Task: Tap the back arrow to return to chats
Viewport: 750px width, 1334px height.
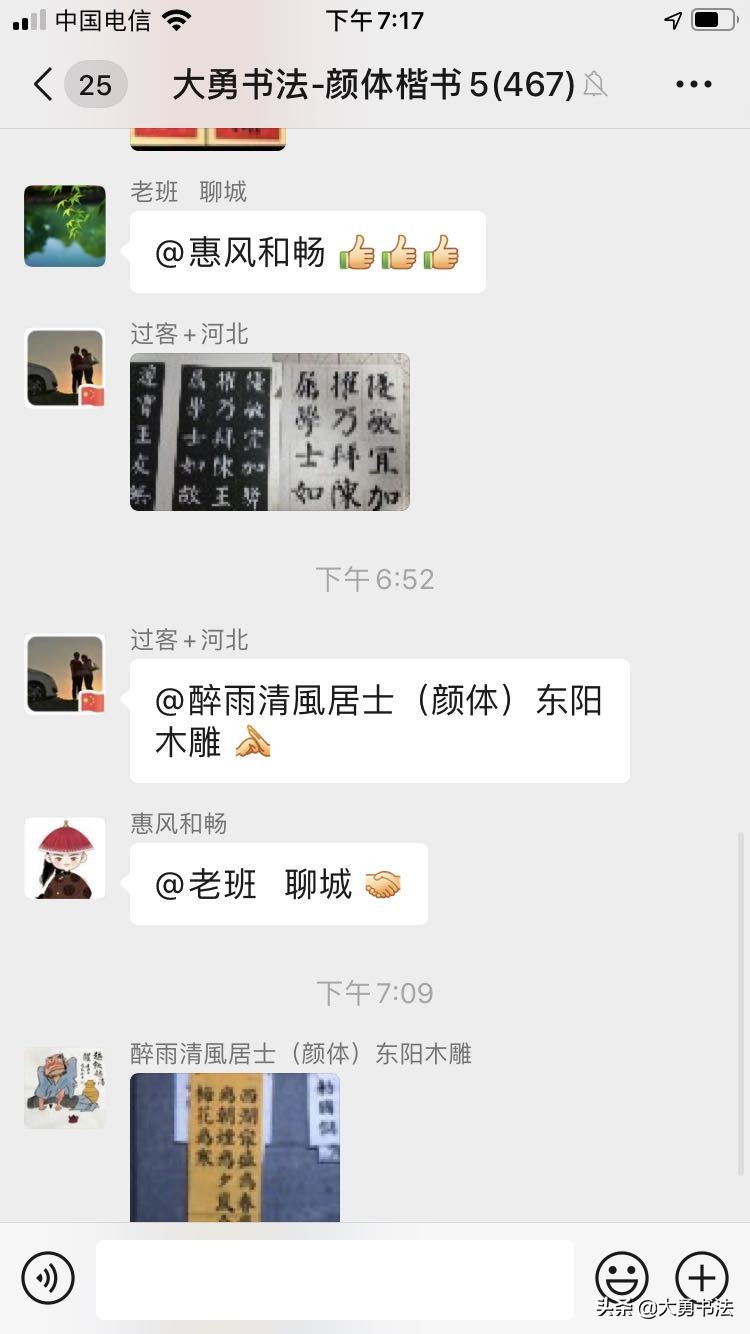Action: pyautogui.click(x=42, y=84)
